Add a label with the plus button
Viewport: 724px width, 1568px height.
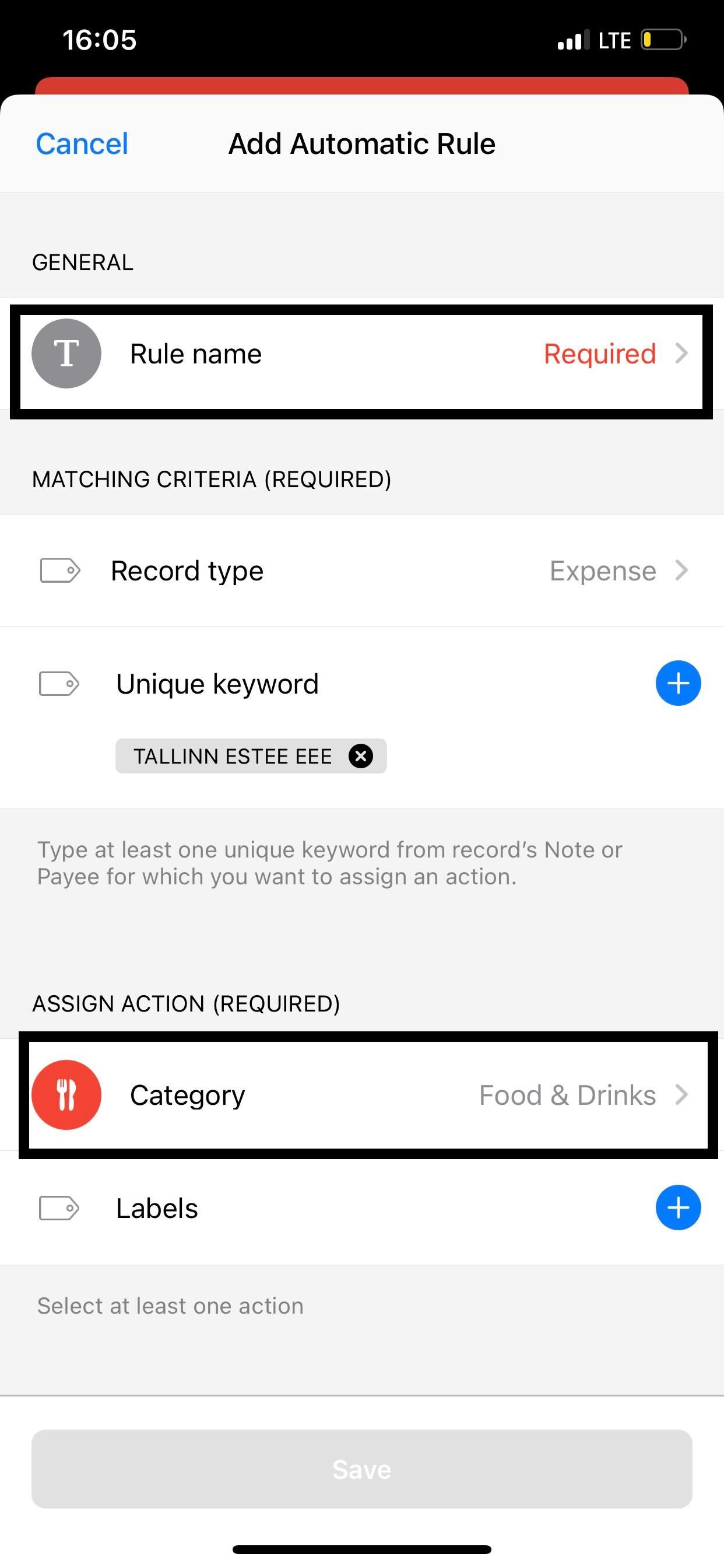tap(678, 1207)
